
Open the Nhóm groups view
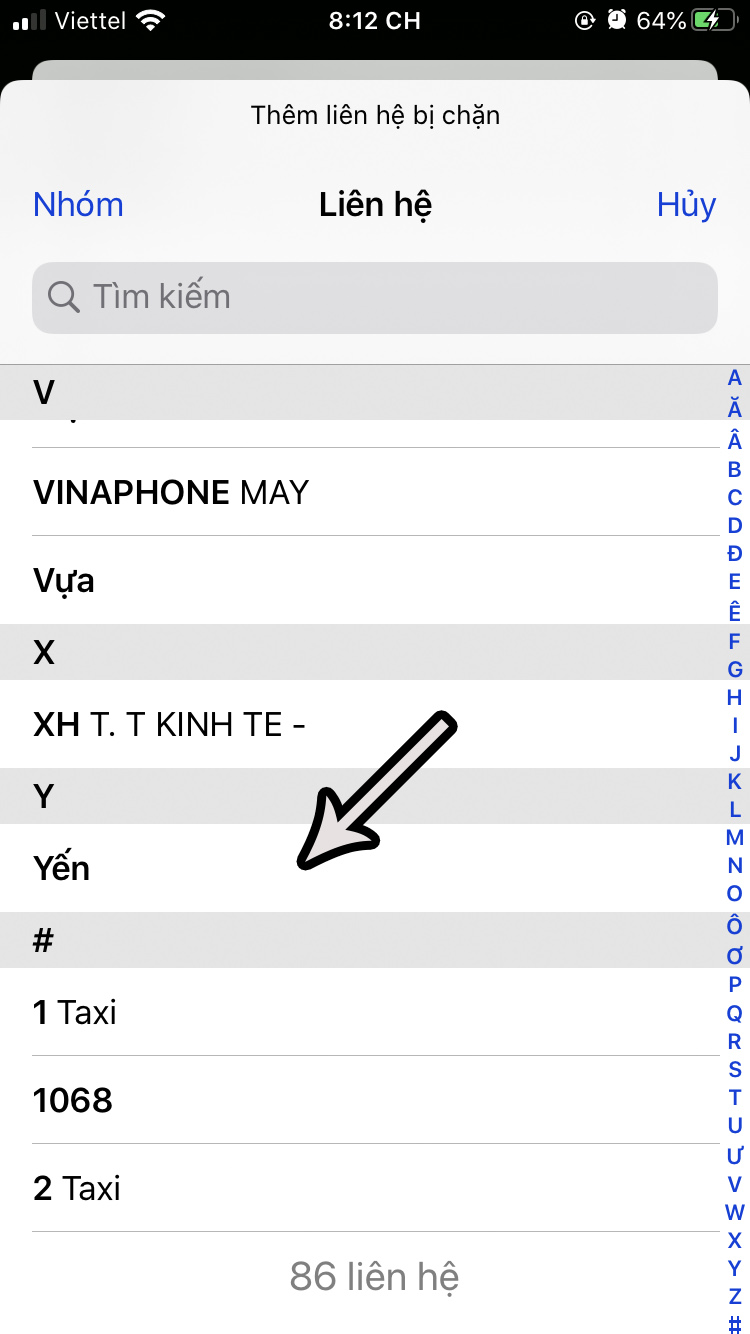pyautogui.click(x=78, y=205)
